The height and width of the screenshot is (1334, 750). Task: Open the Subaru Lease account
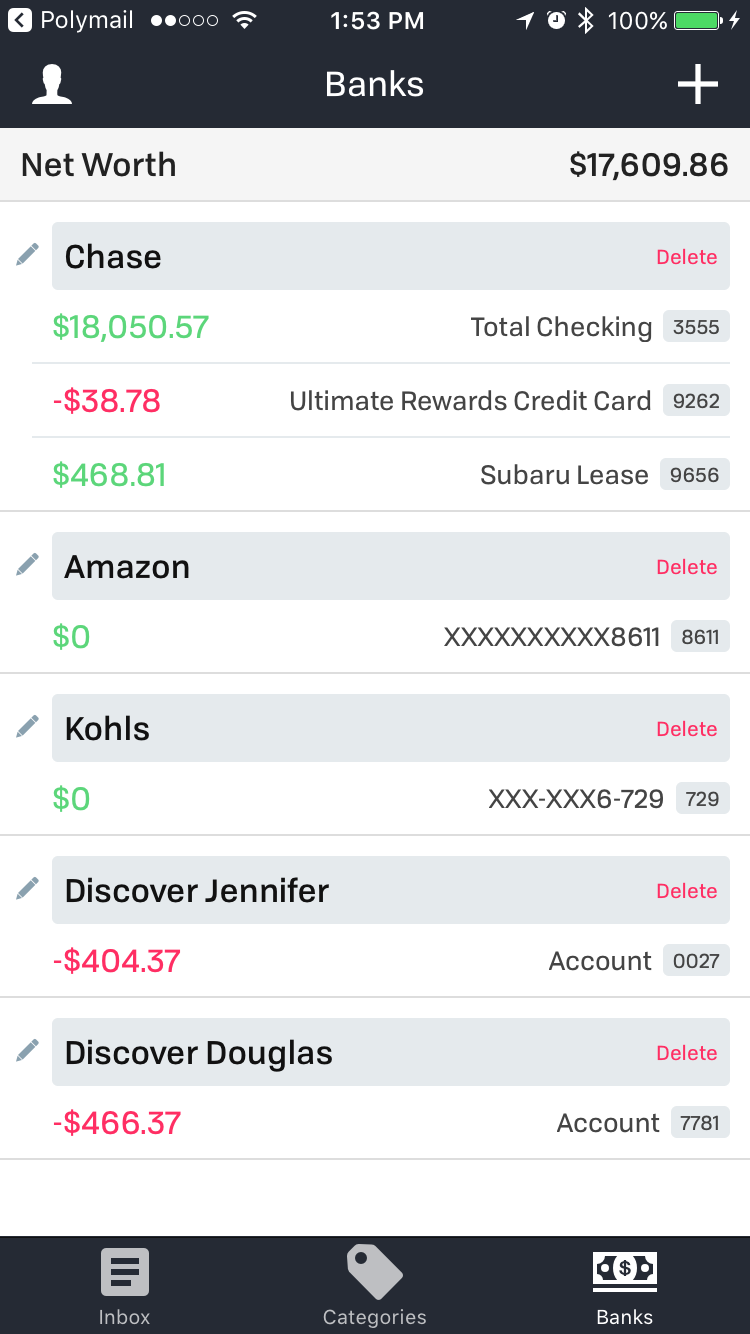point(390,475)
